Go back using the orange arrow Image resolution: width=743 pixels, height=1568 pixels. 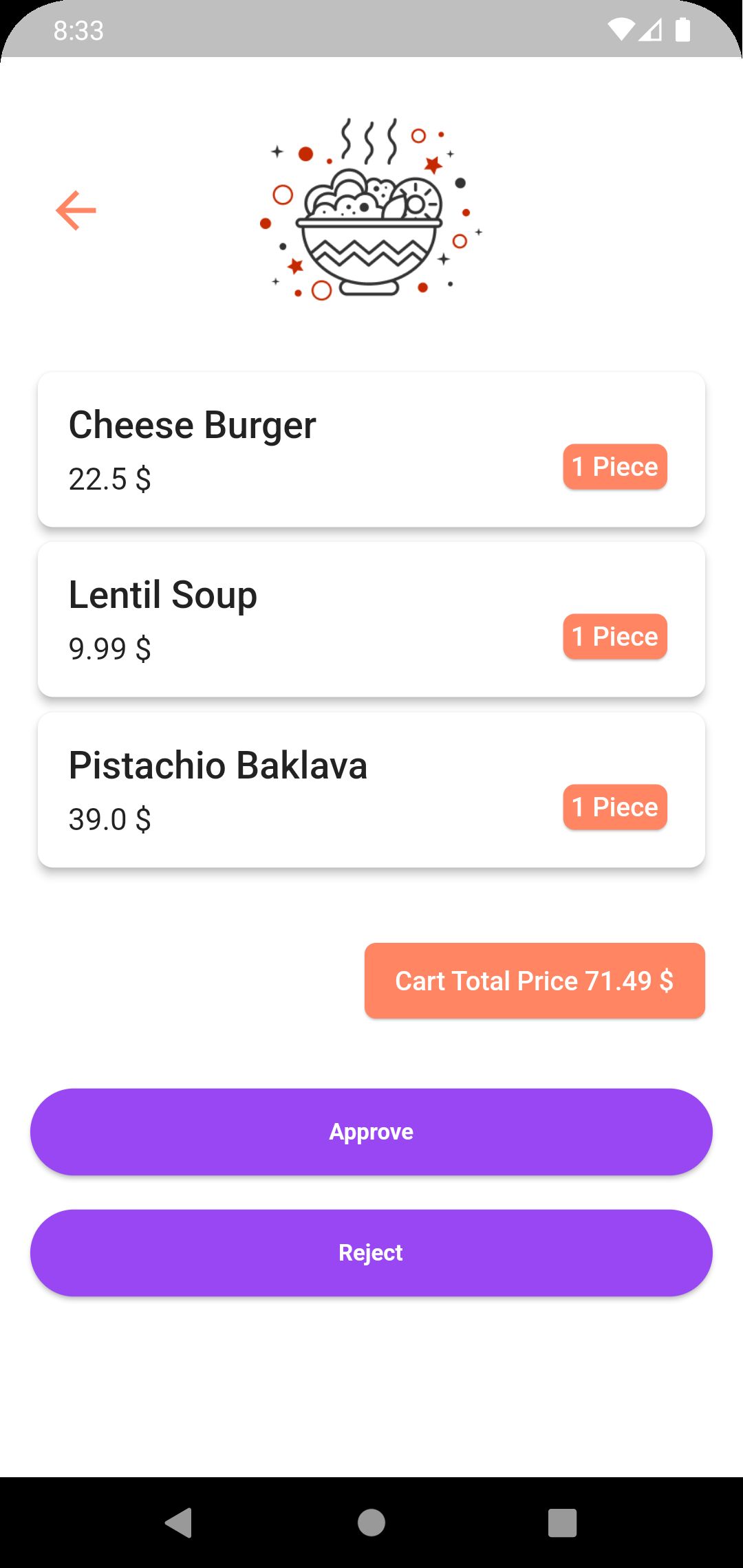76,210
